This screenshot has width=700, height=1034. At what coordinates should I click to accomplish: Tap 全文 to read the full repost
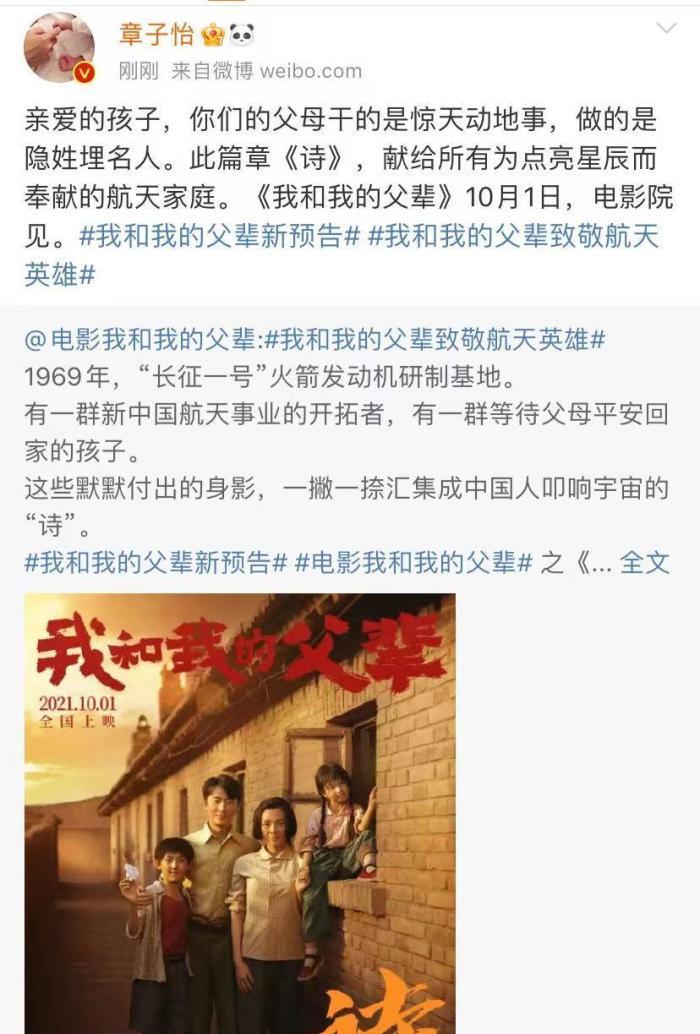[645, 562]
